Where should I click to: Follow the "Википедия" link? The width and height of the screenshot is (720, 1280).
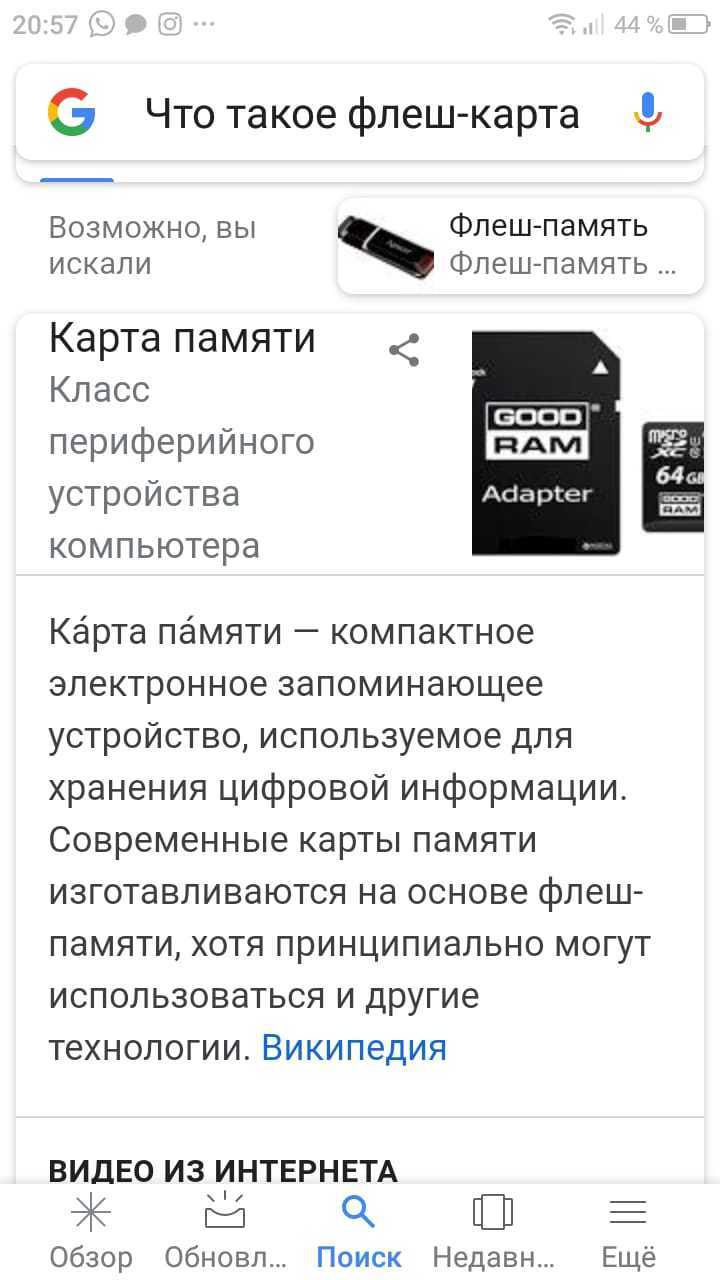tap(354, 1048)
